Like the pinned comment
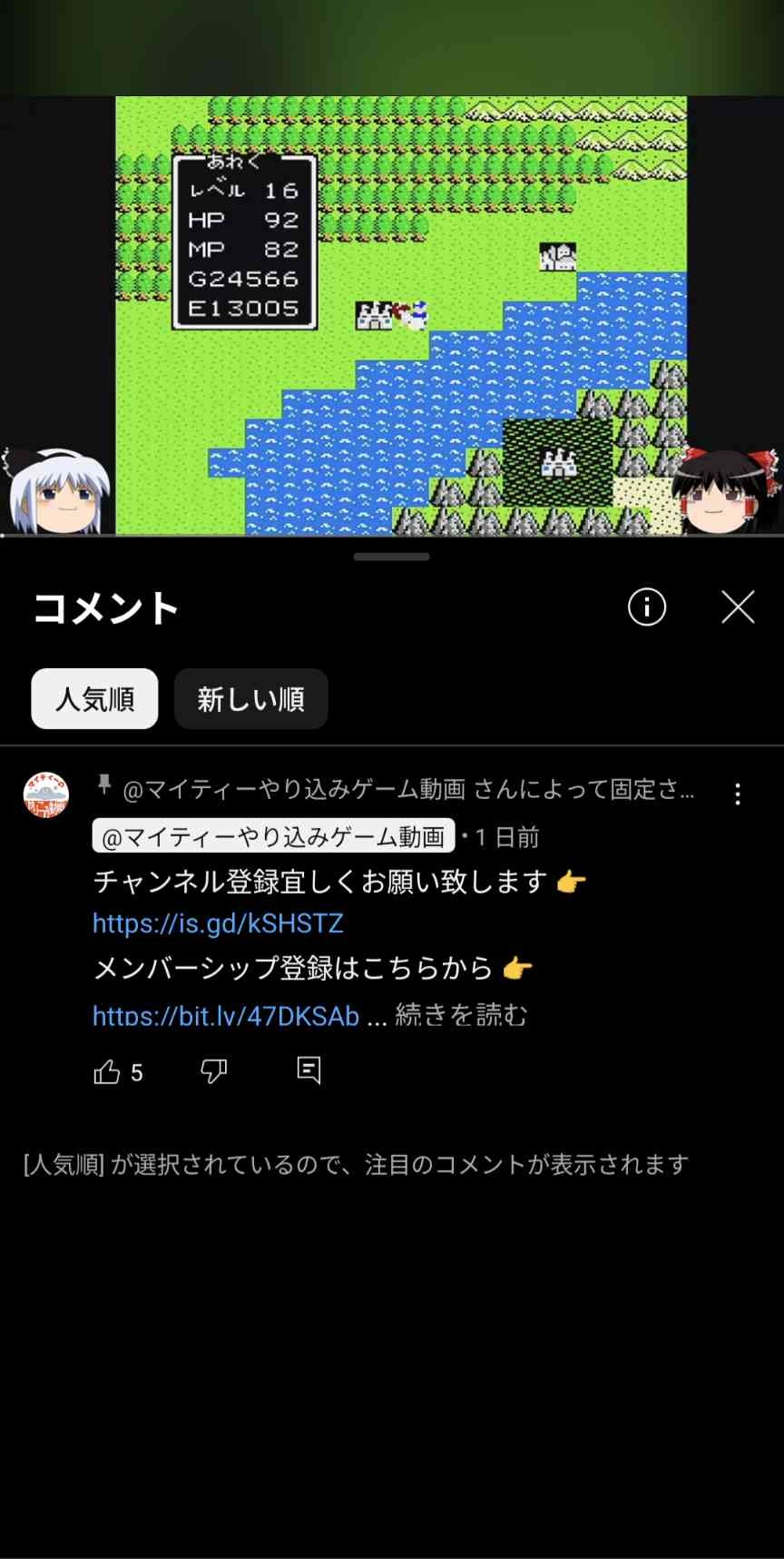The width and height of the screenshot is (784, 1559). pyautogui.click(x=107, y=1072)
